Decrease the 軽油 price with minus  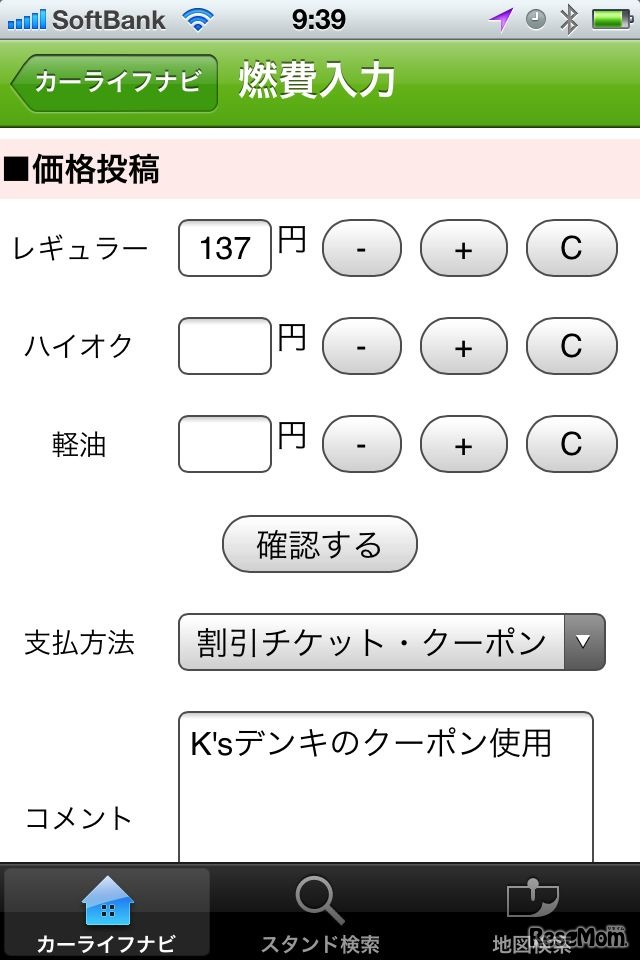click(x=361, y=444)
